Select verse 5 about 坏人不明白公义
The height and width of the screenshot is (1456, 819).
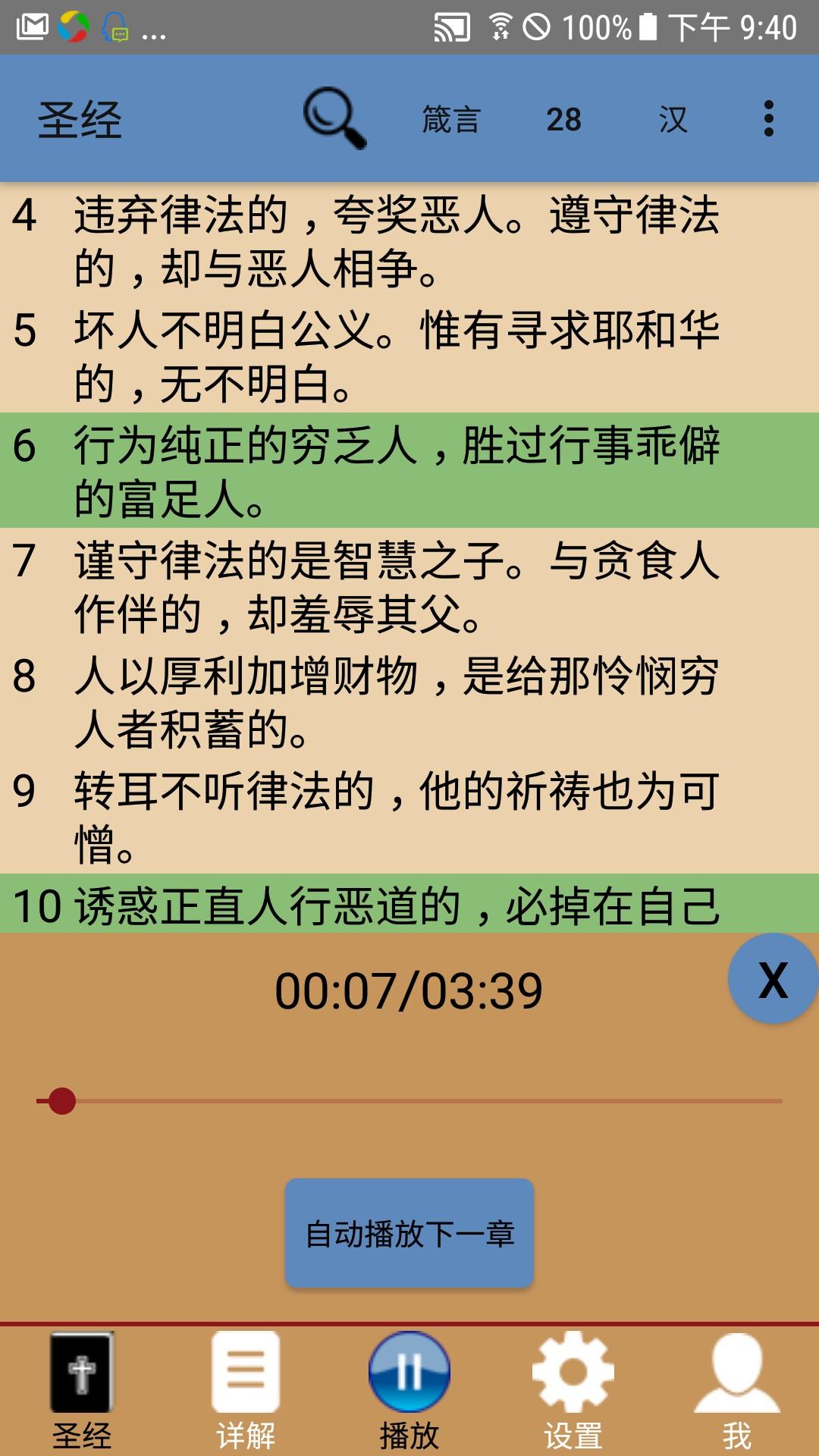coord(394,356)
